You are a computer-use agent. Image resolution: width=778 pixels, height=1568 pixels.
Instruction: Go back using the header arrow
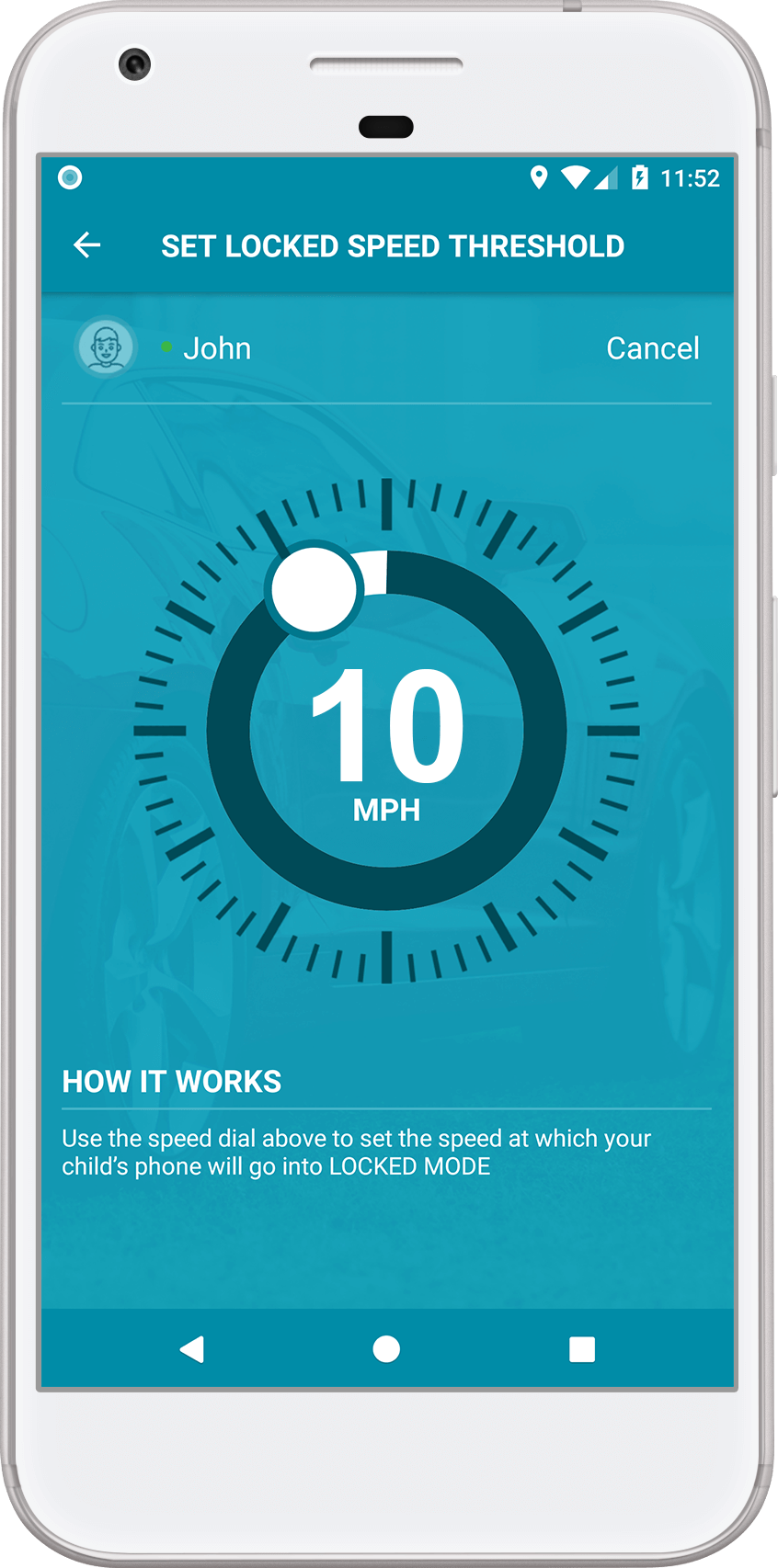coord(87,245)
